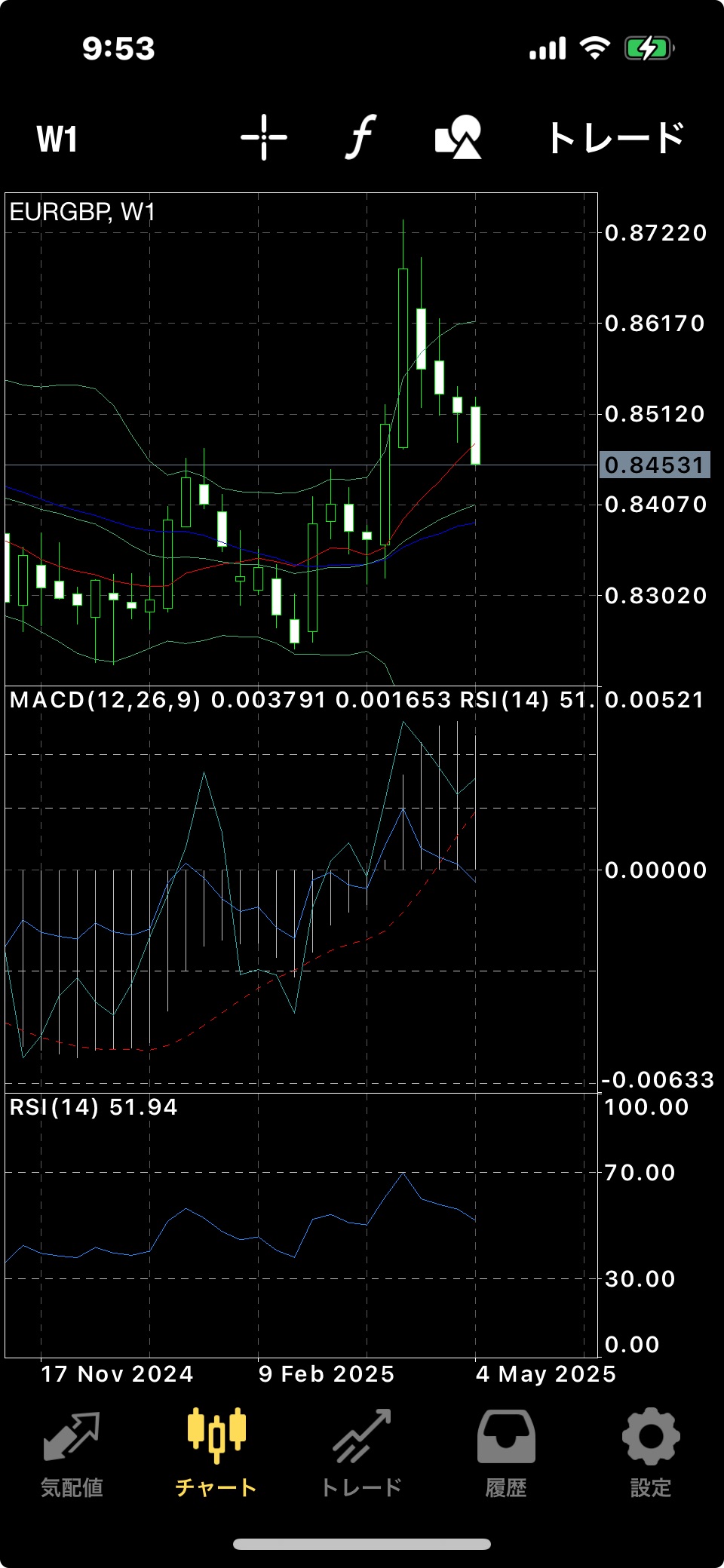This screenshot has height=1568, width=724.
Task: Activate the crosshair tool
Action: tap(264, 137)
